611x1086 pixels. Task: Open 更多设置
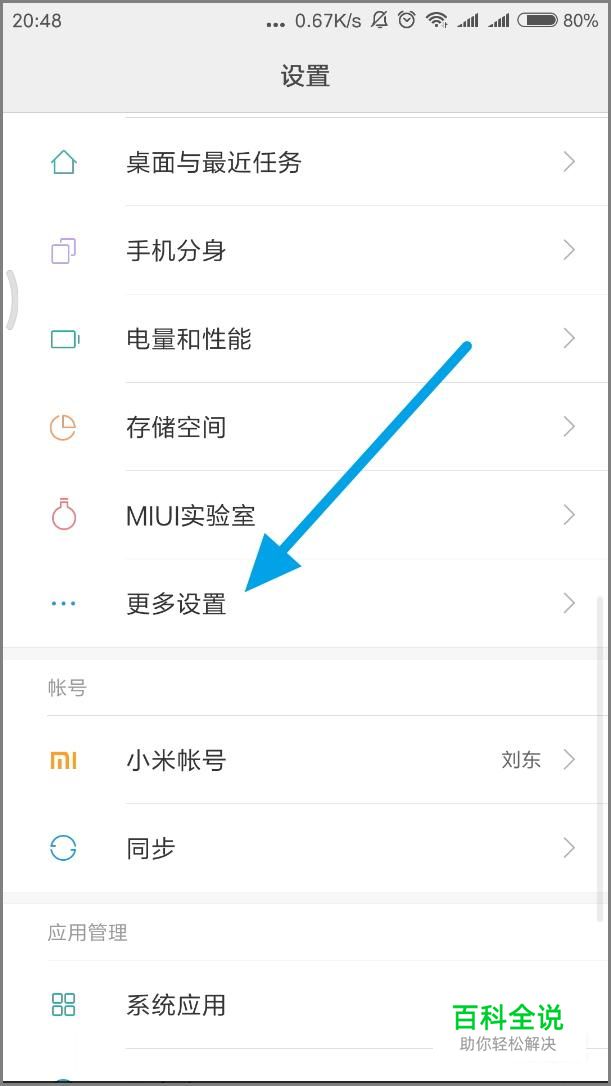click(306, 603)
